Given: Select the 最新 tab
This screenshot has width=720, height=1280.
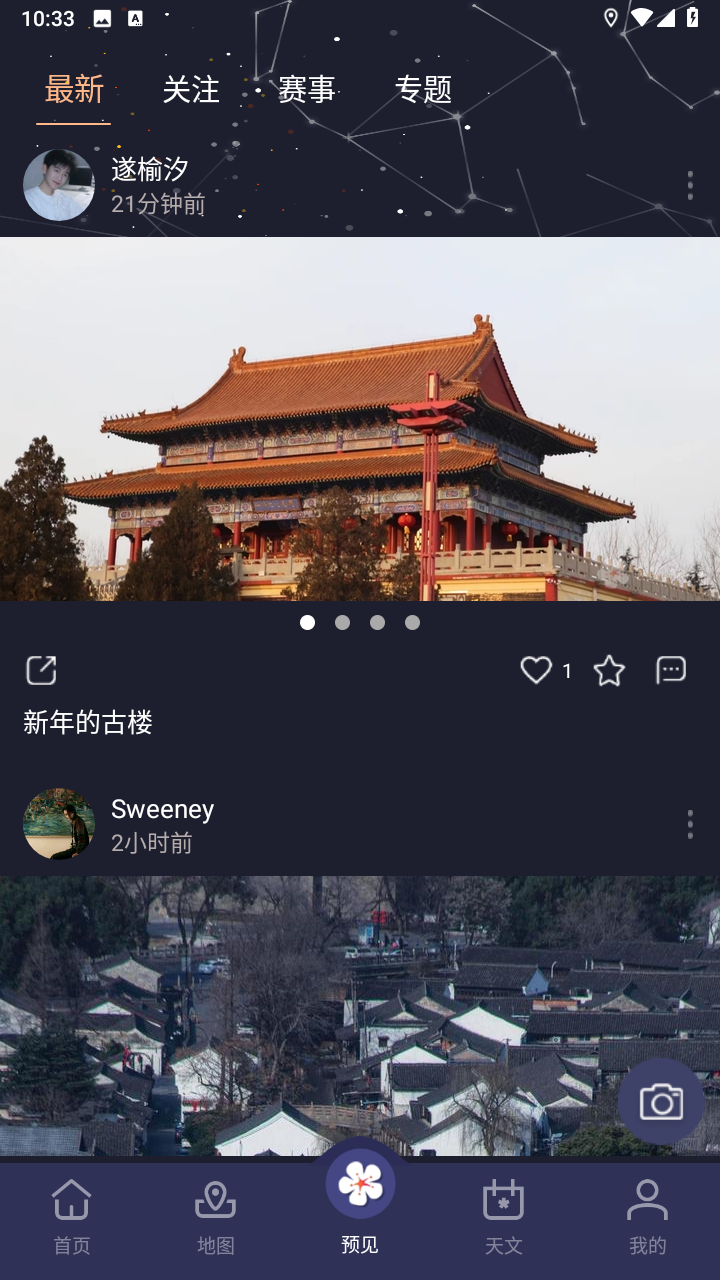Looking at the screenshot, I should point(74,90).
